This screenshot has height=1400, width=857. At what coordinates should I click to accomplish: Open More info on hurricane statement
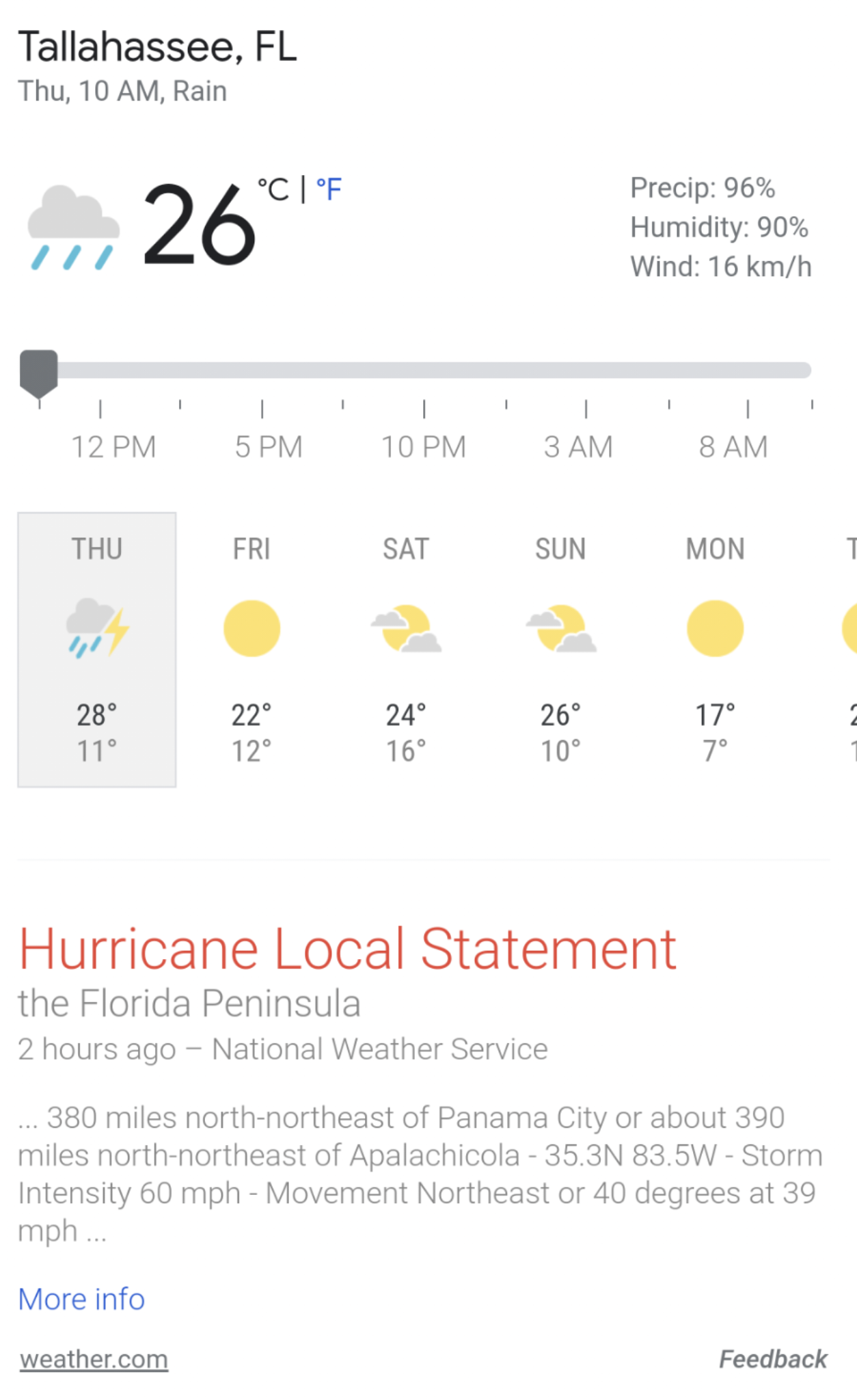pyautogui.click(x=81, y=1299)
